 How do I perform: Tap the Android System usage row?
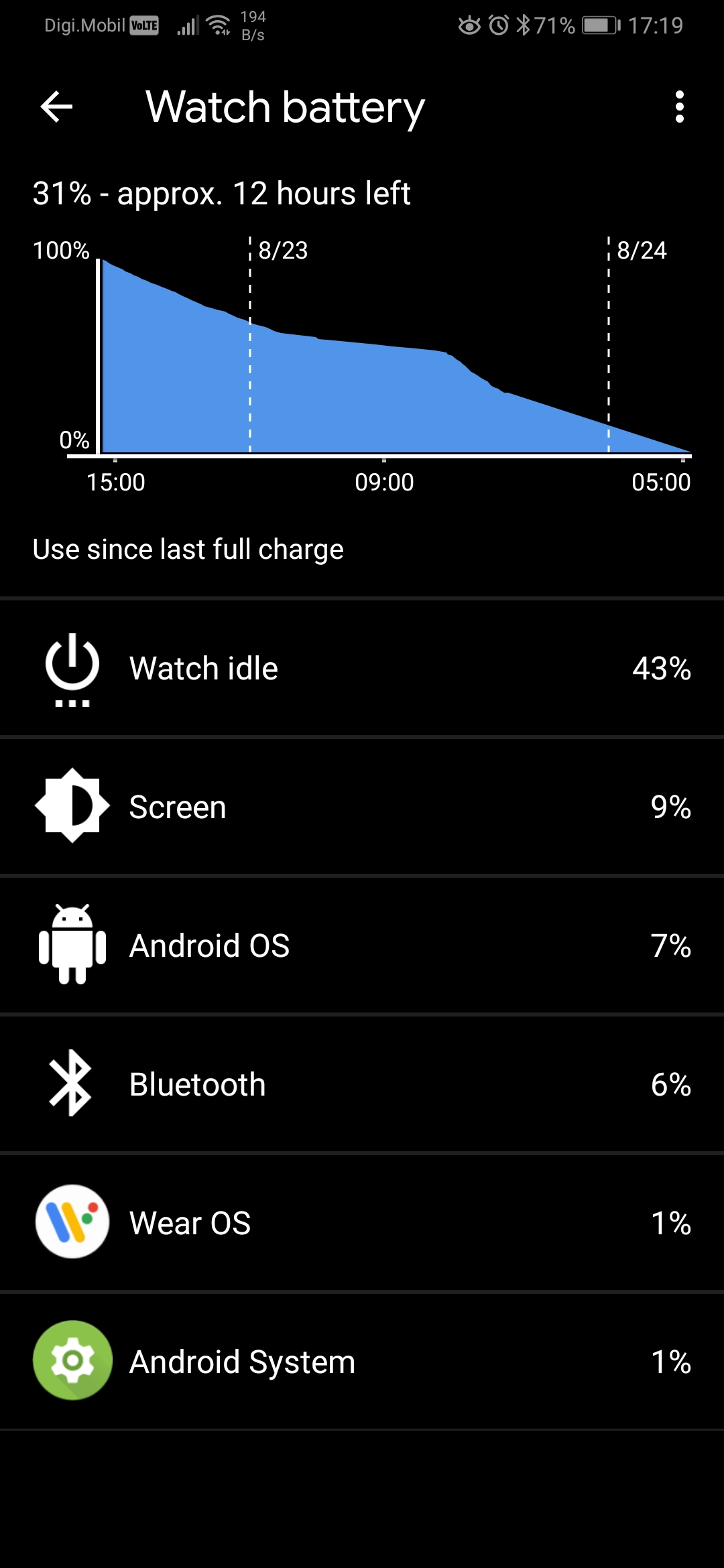(x=362, y=1362)
